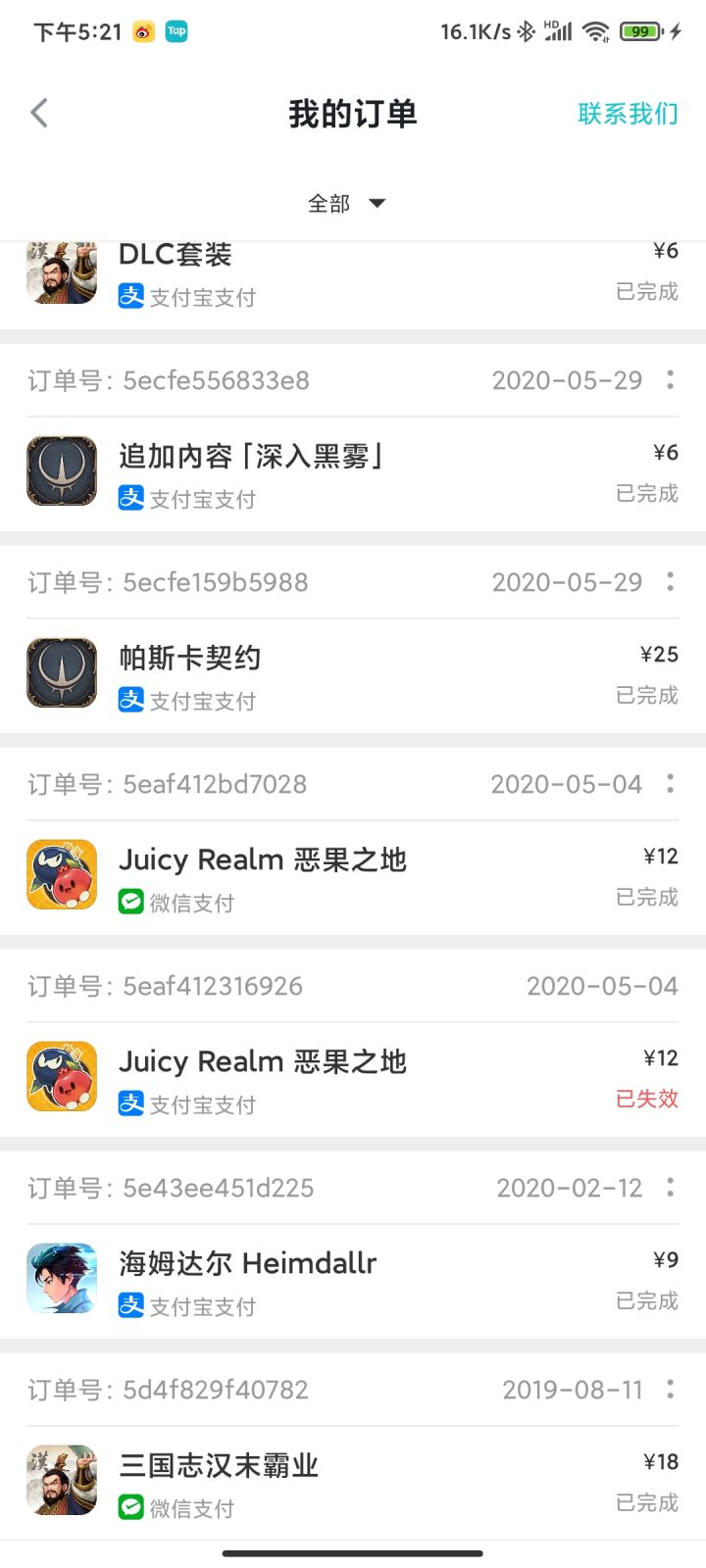Open the 追加内容「深入黑雾」 order
706x1568 pixels.
pyautogui.click(x=353, y=473)
